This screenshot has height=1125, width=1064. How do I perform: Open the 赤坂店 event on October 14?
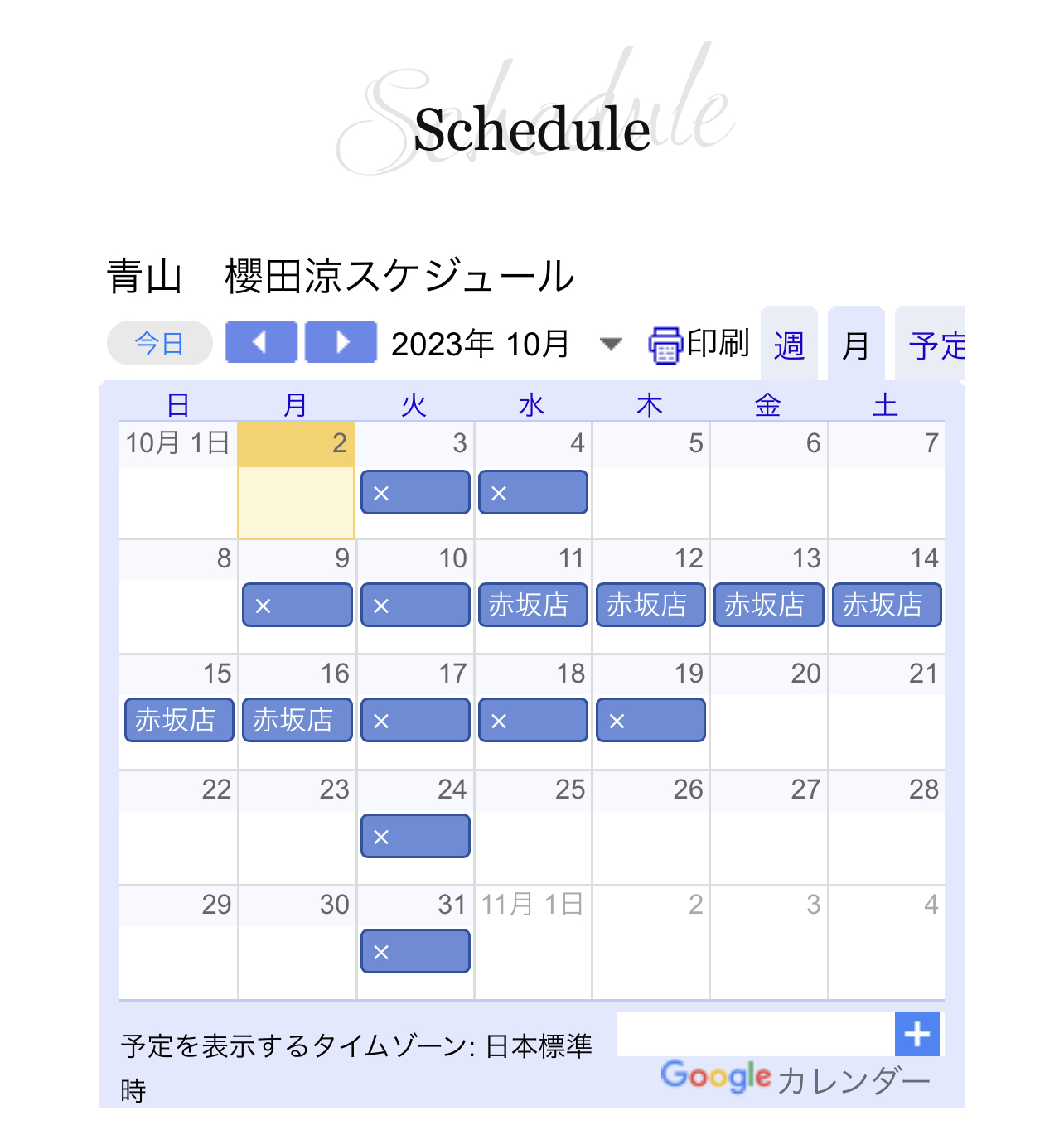pyautogui.click(x=887, y=606)
